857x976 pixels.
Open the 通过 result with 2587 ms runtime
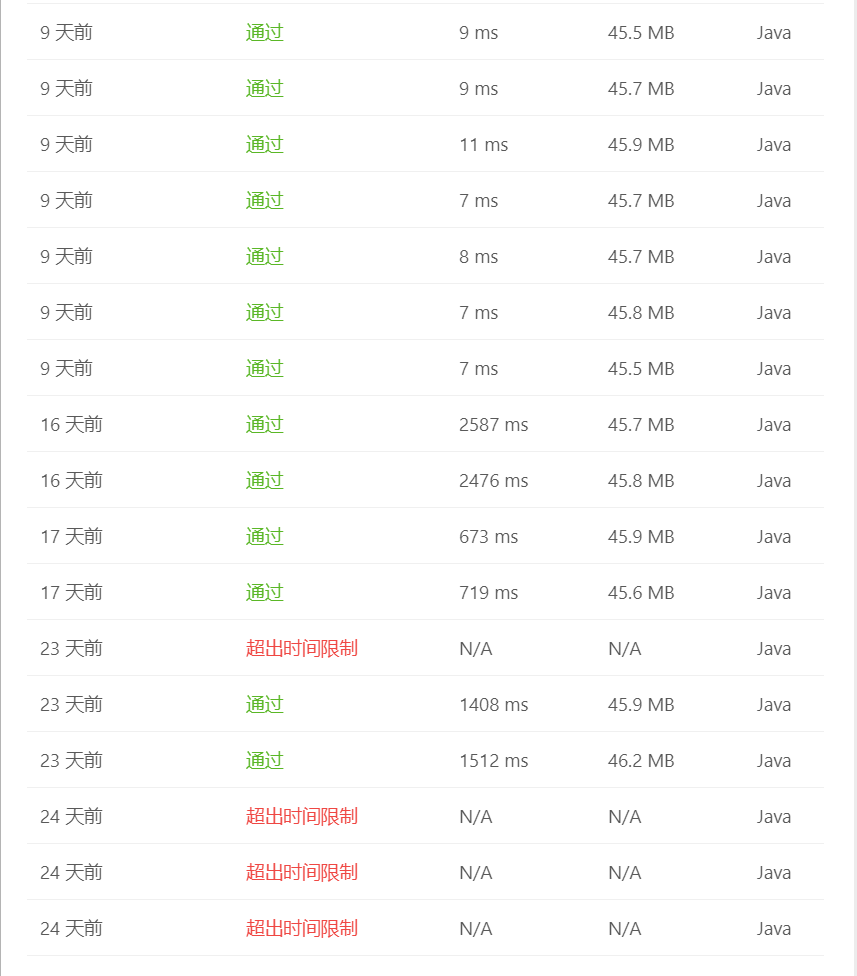click(x=265, y=424)
